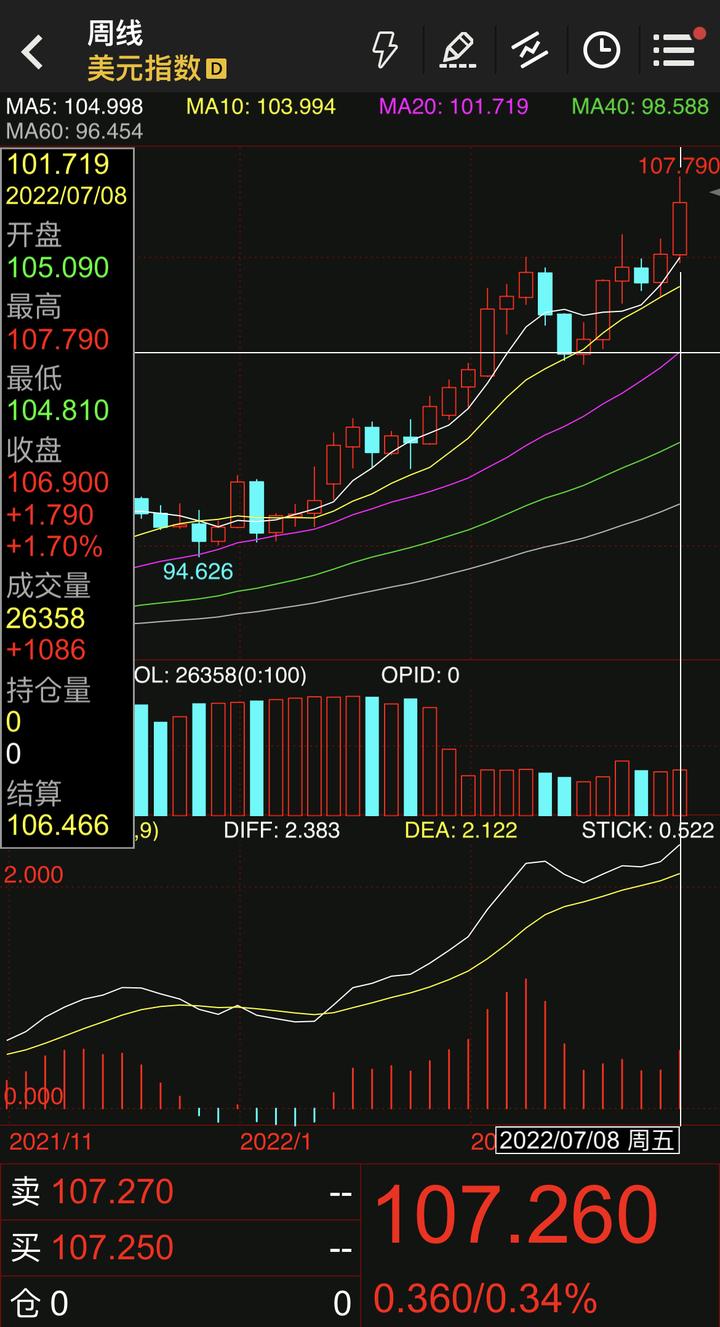This screenshot has height=1327, width=720.
Task: Open the chart indicator settings icon
Action: pyautogui.click(x=530, y=49)
